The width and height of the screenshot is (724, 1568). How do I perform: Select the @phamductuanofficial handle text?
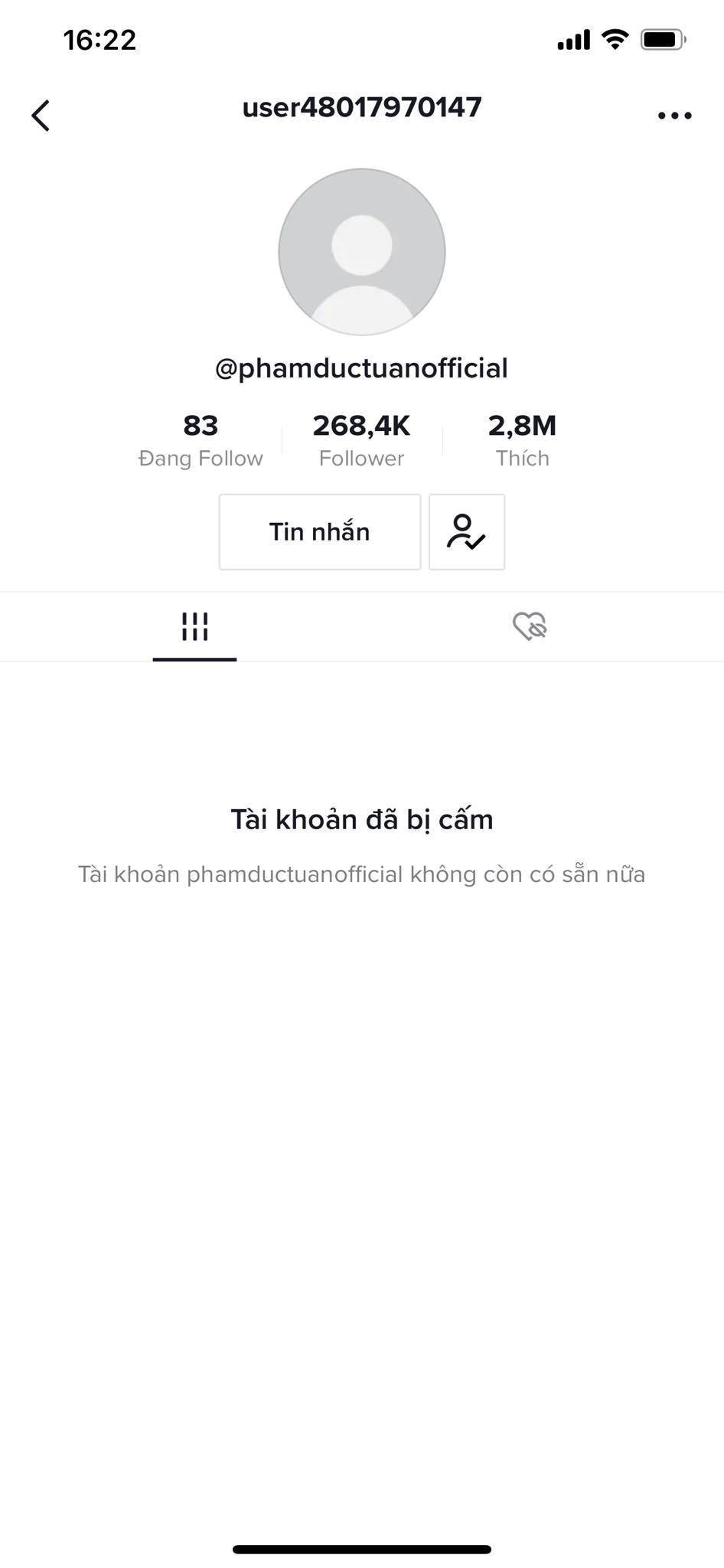[x=362, y=367]
